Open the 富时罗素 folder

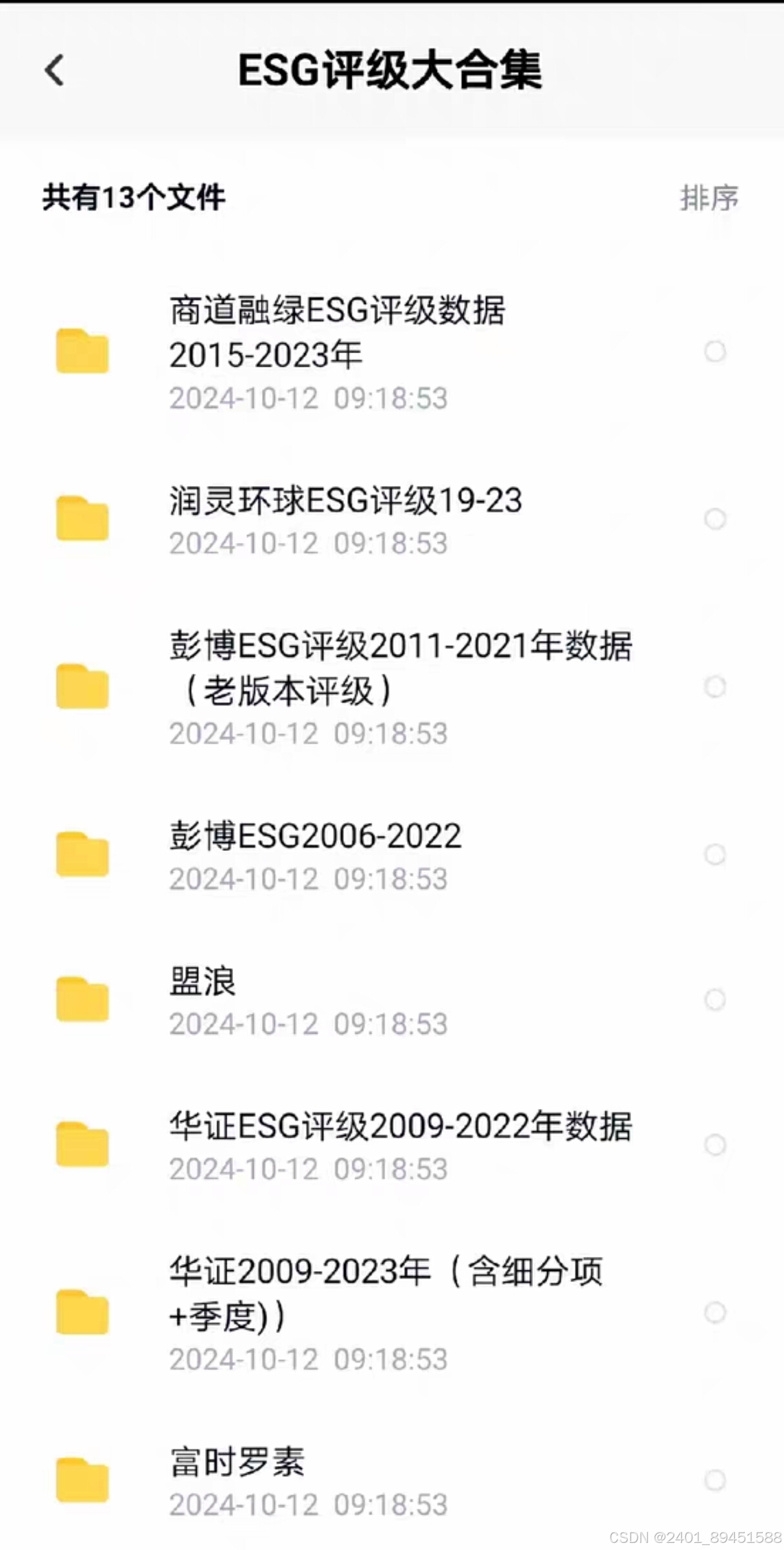pyautogui.click(x=237, y=1463)
